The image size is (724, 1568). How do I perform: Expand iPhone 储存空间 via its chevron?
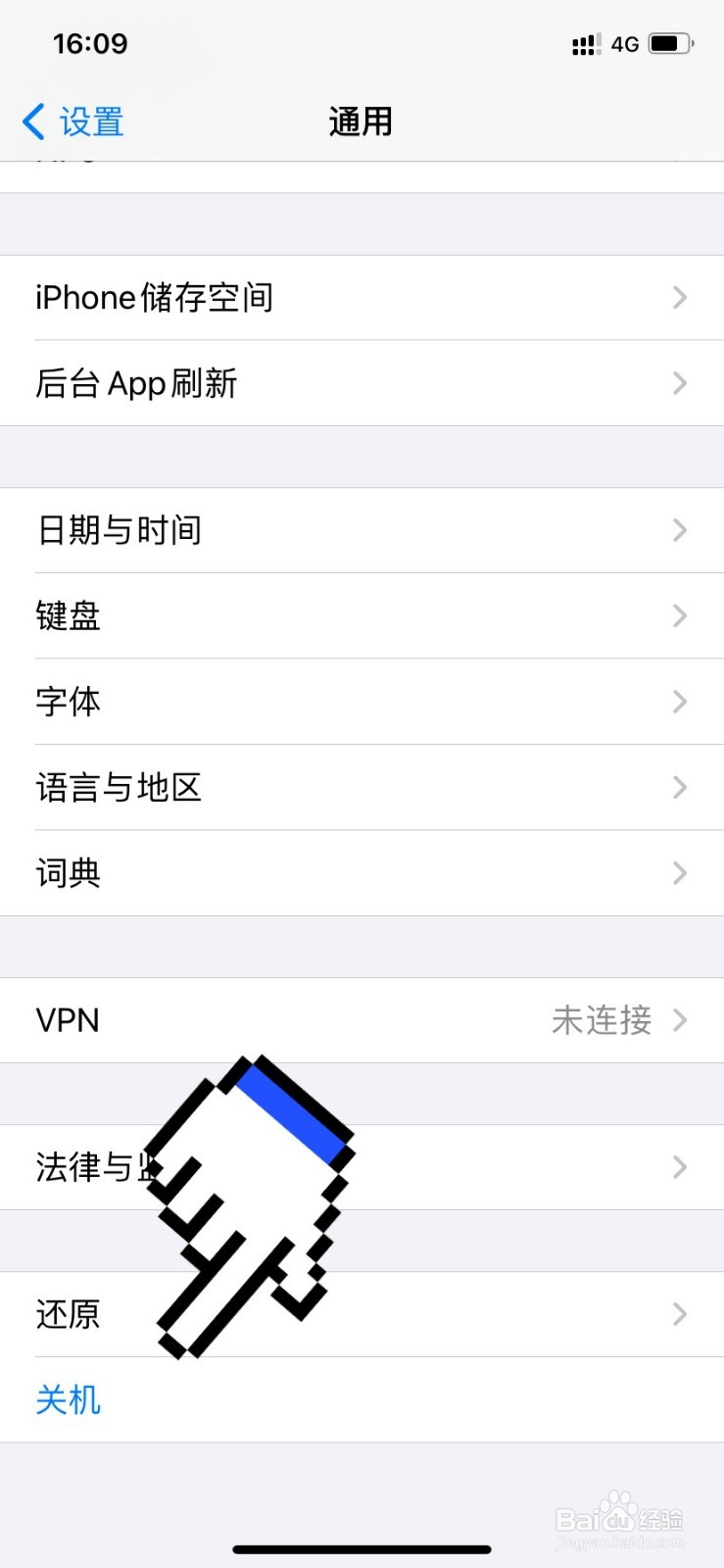coord(679,297)
